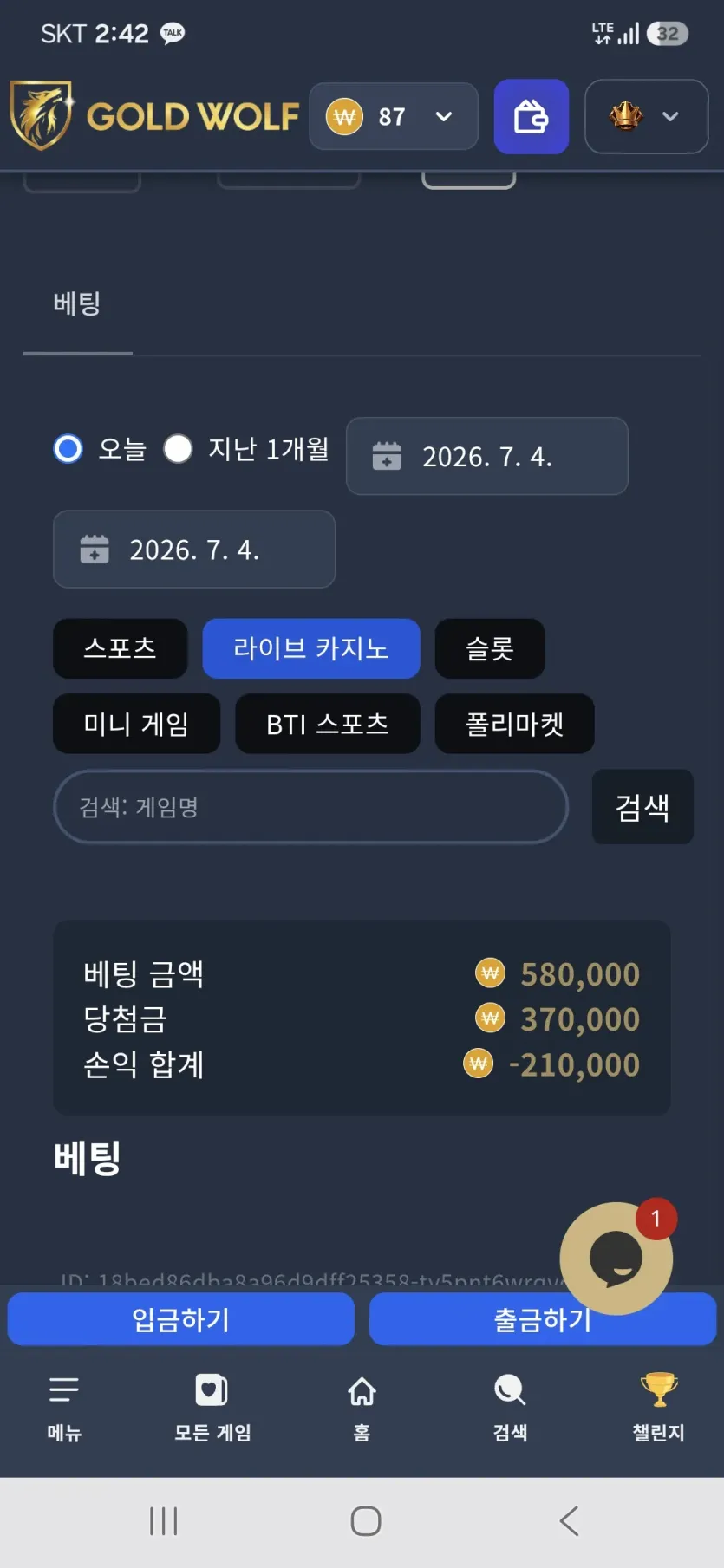Open the date picker above 스포츠 chip
The width and height of the screenshot is (724, 1568).
pos(194,550)
